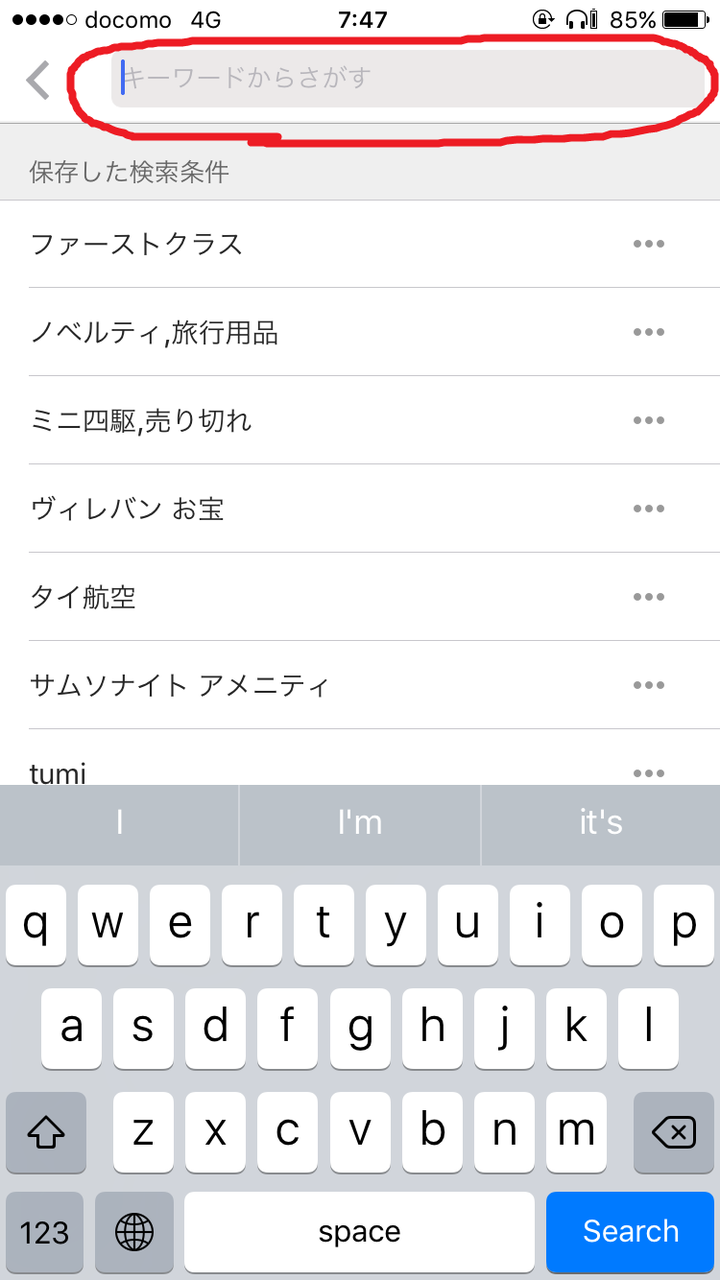Switch keyboard language with globe key
The width and height of the screenshot is (720, 1280).
(135, 1231)
